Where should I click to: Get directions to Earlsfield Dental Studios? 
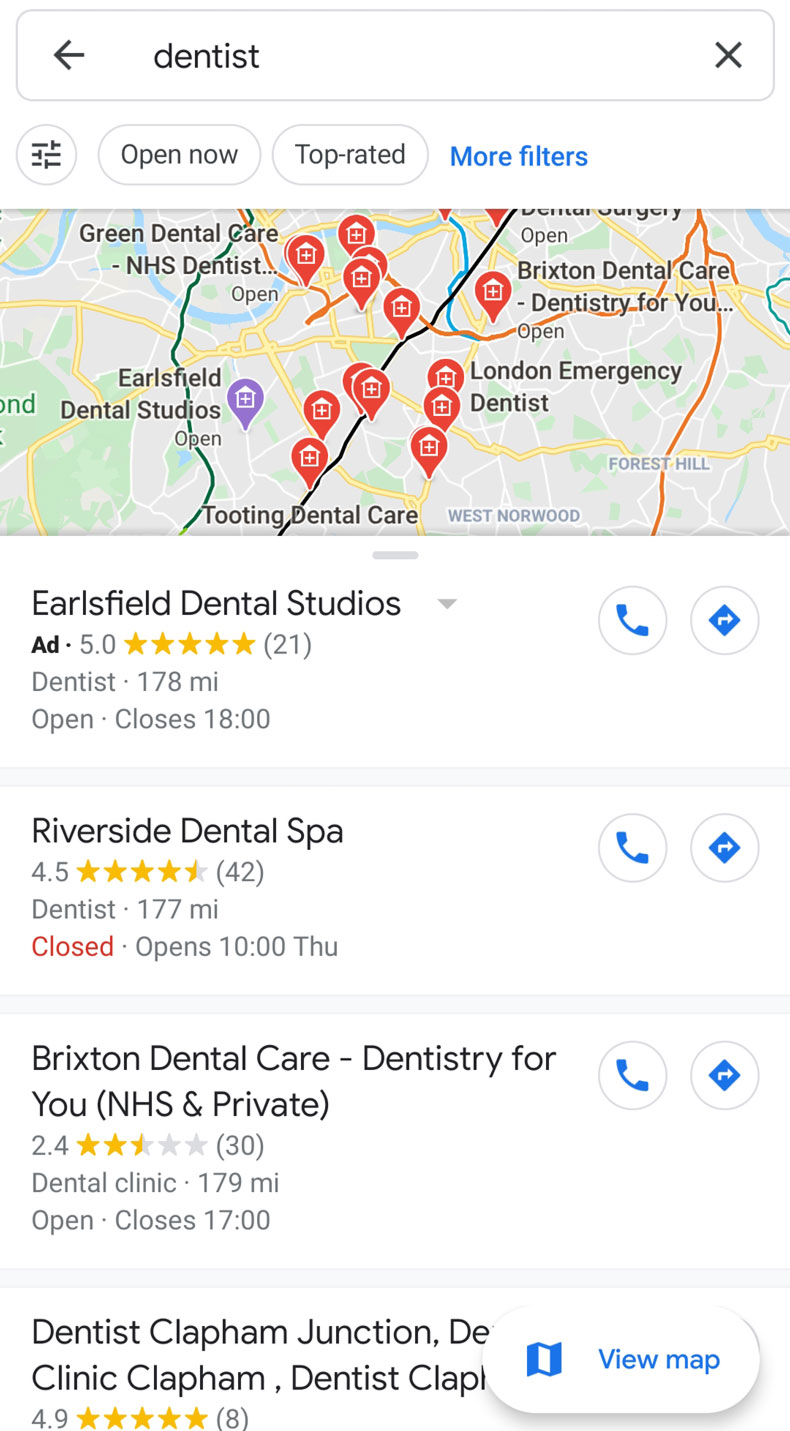(724, 621)
